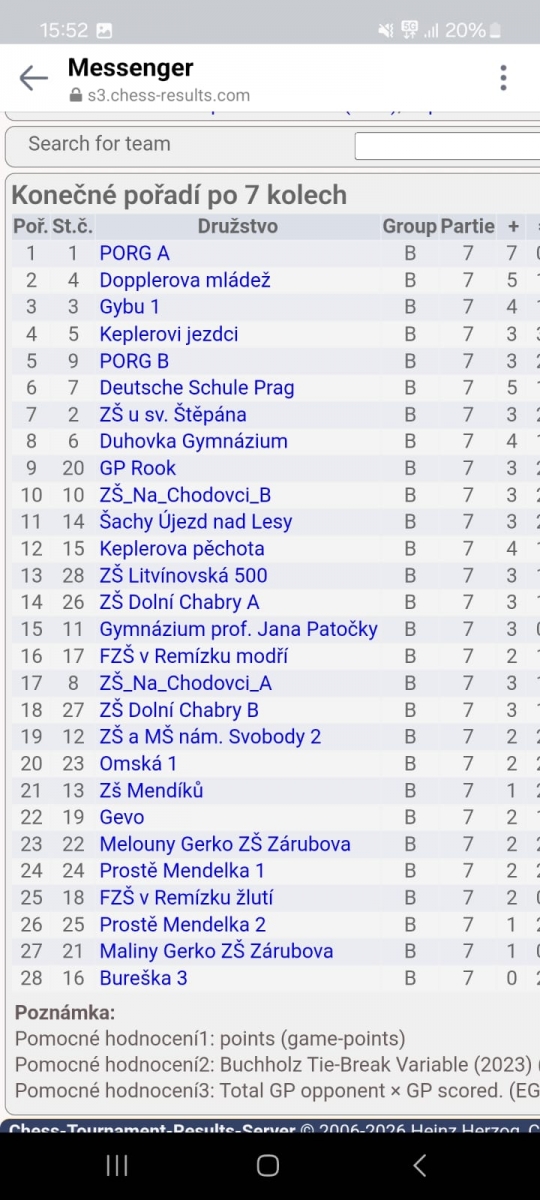Open Omská 1 team link
The height and width of the screenshot is (1200, 540).
(138, 763)
